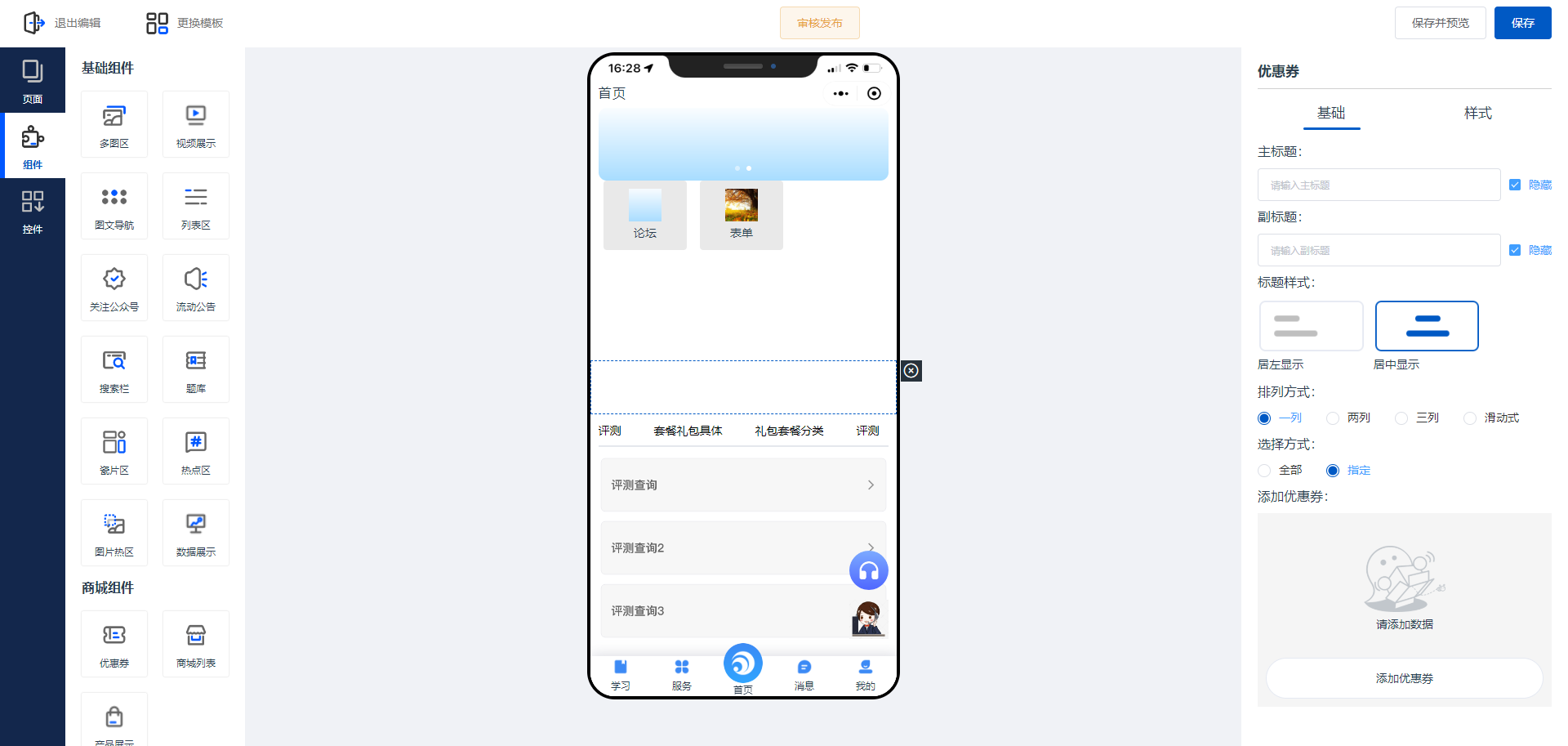Viewport: 1568px width, 746px height.
Task: Click 保存并预览 to save and preview
Action: pos(1440,23)
